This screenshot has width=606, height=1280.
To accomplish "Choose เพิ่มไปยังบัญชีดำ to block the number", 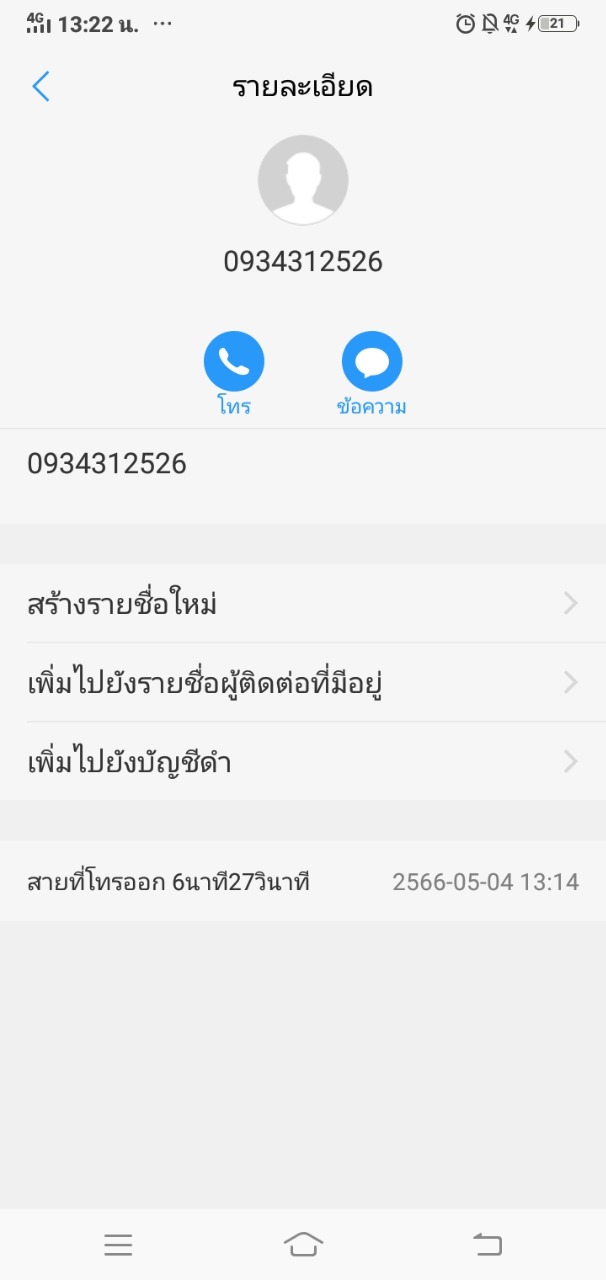I will coord(302,762).
